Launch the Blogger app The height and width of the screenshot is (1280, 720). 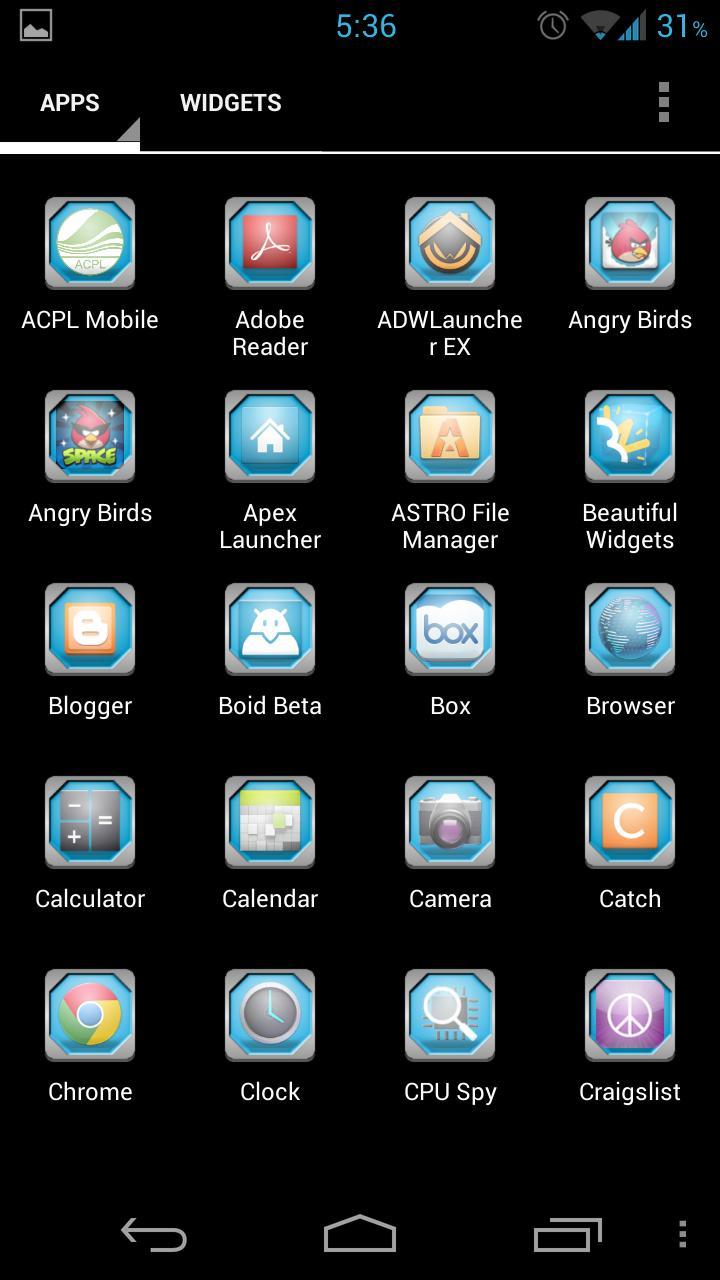[90, 629]
